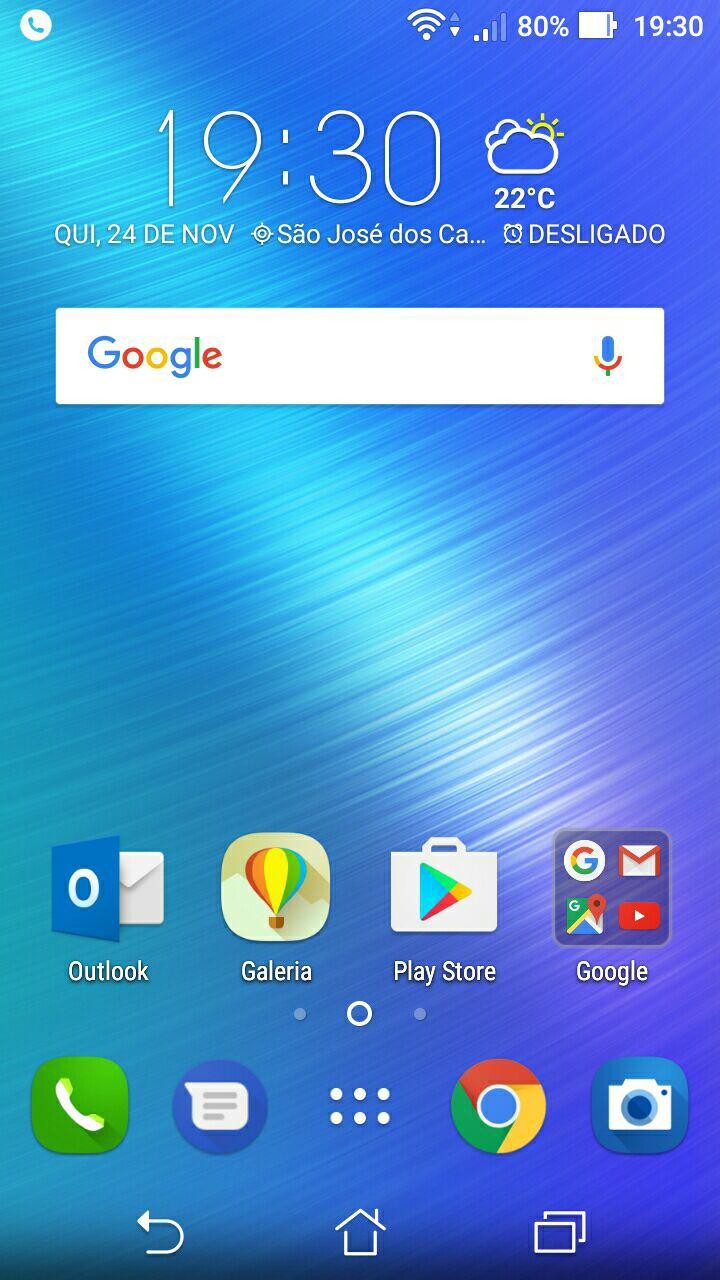The image size is (720, 1280).
Task: Open the camera app
Action: pos(639,1106)
